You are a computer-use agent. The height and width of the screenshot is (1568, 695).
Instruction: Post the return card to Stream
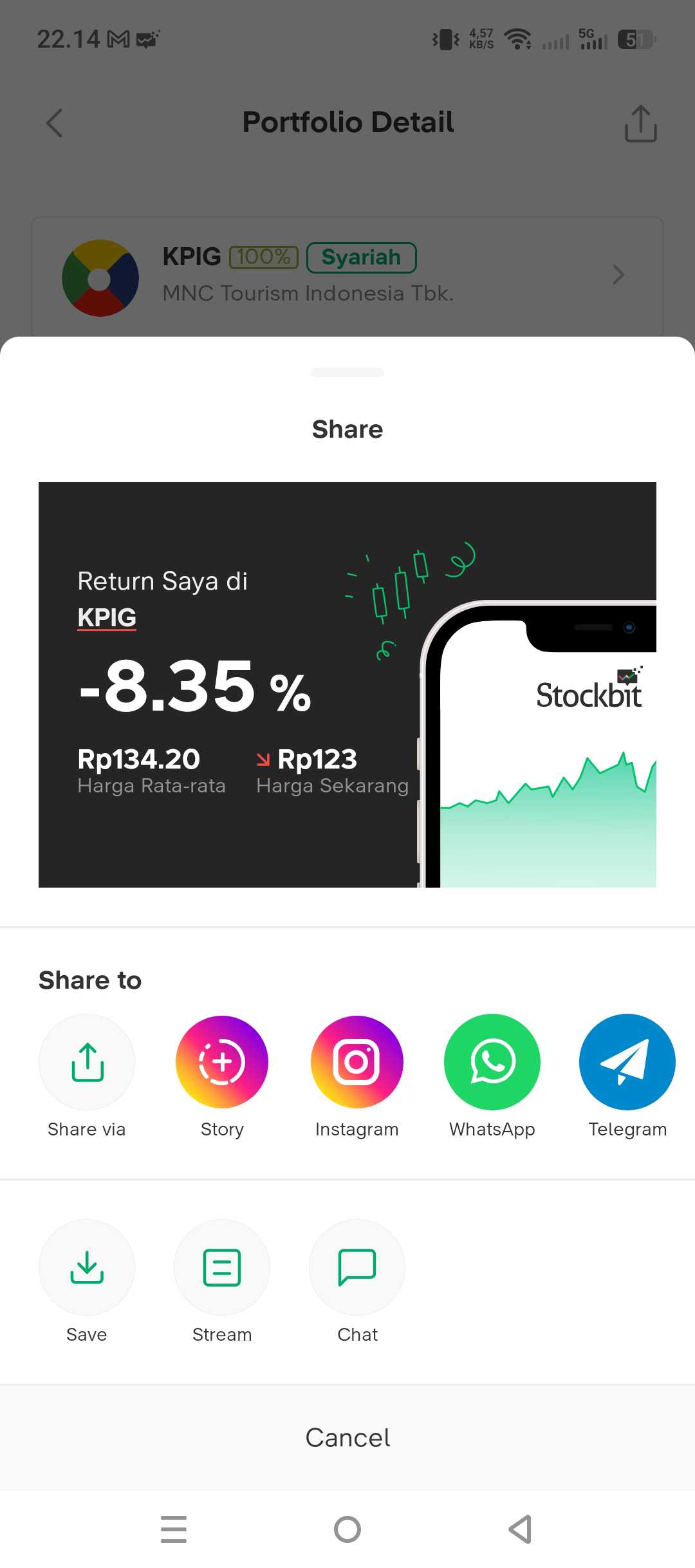222,1267
